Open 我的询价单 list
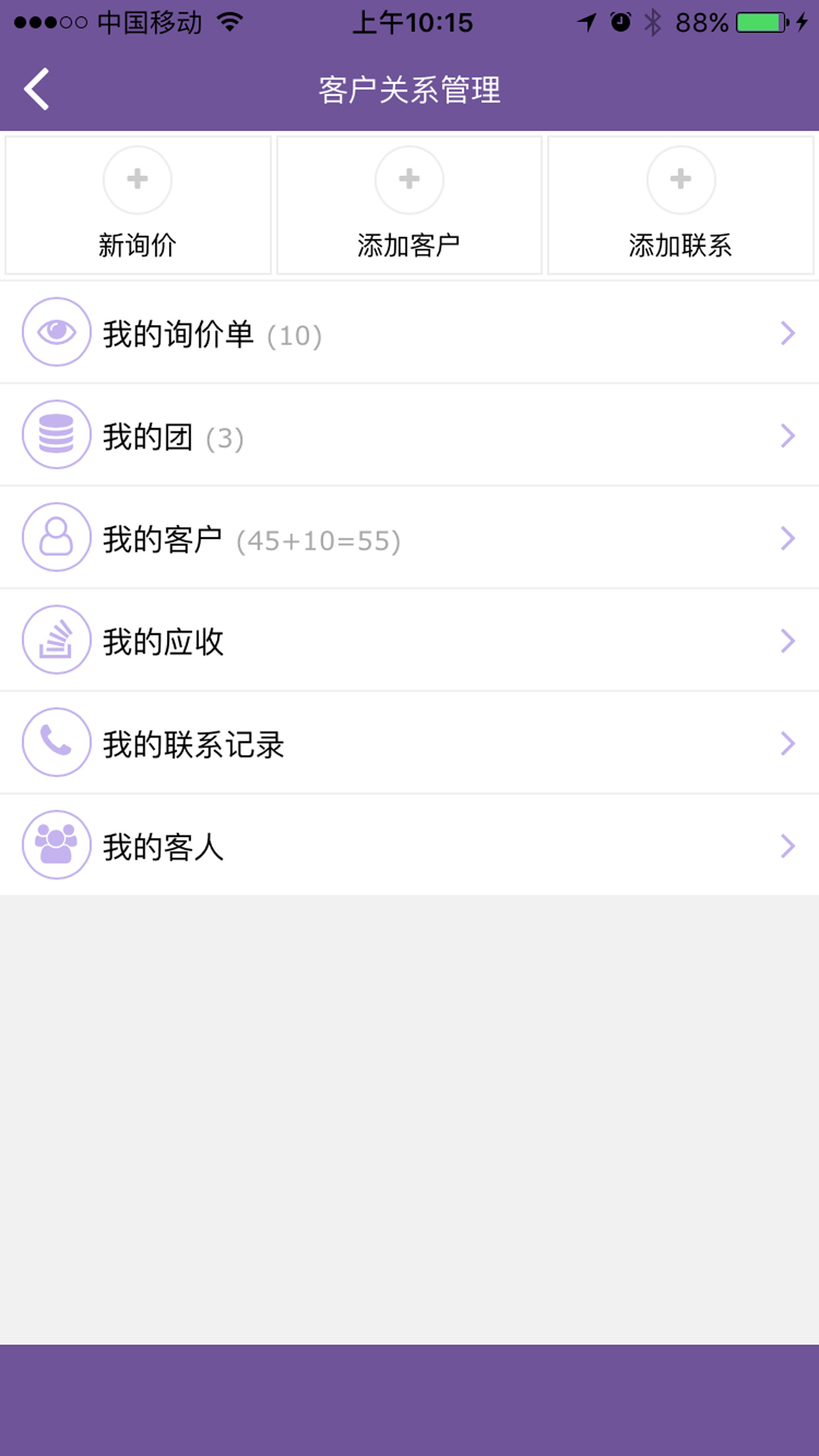The width and height of the screenshot is (819, 1456). pyautogui.click(x=409, y=333)
